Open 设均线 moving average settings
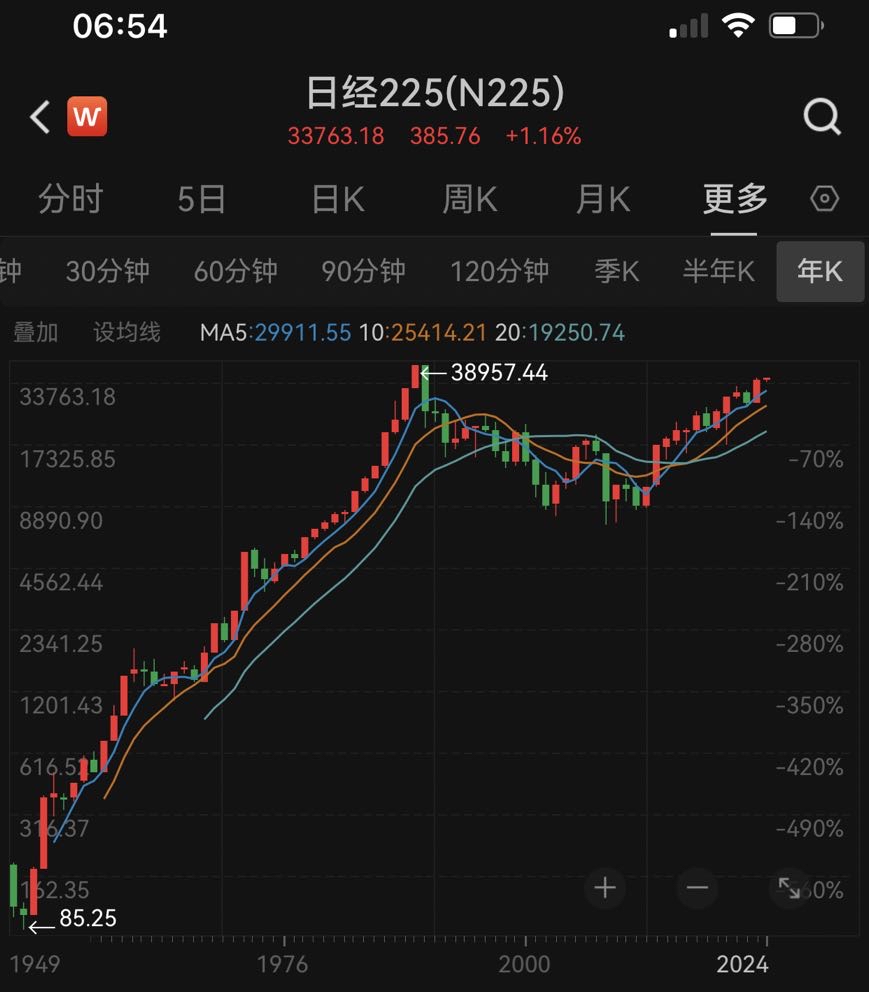 [x=127, y=332]
